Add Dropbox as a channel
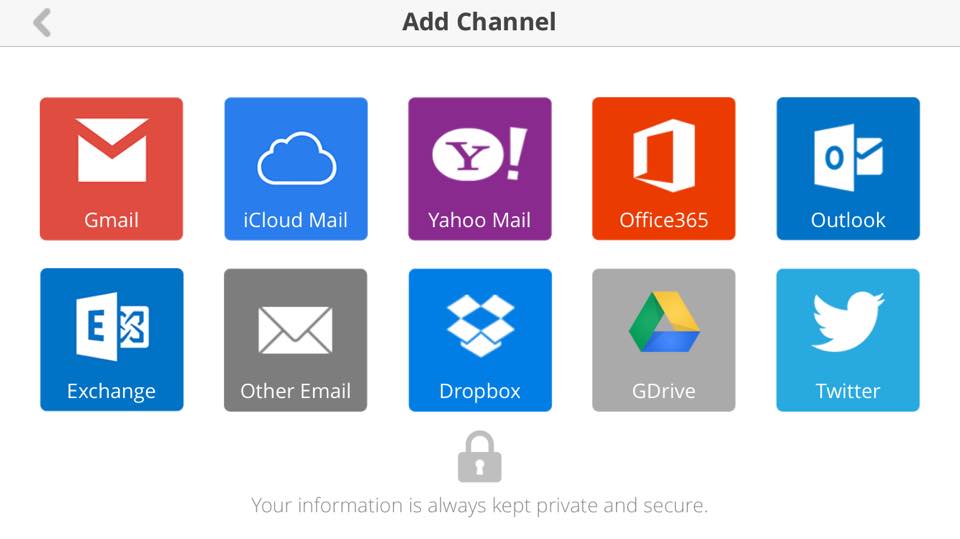This screenshot has height=539, width=960. [x=479, y=340]
